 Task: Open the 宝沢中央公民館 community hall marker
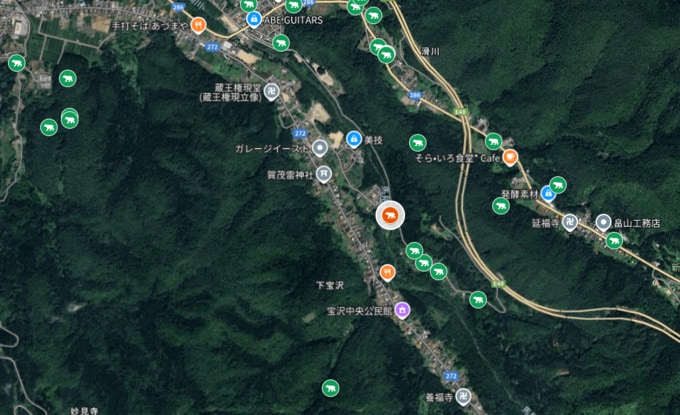[x=401, y=310]
